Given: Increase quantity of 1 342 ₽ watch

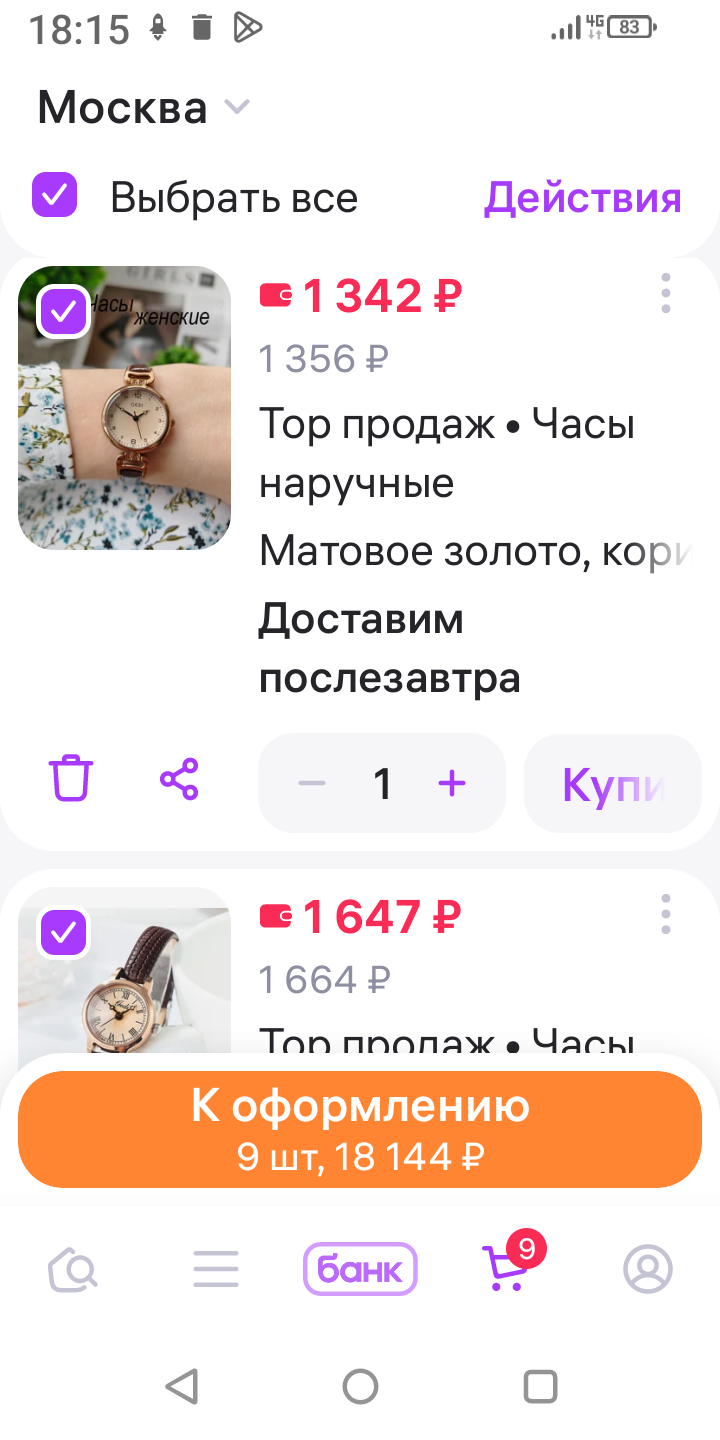Looking at the screenshot, I should coord(452,783).
